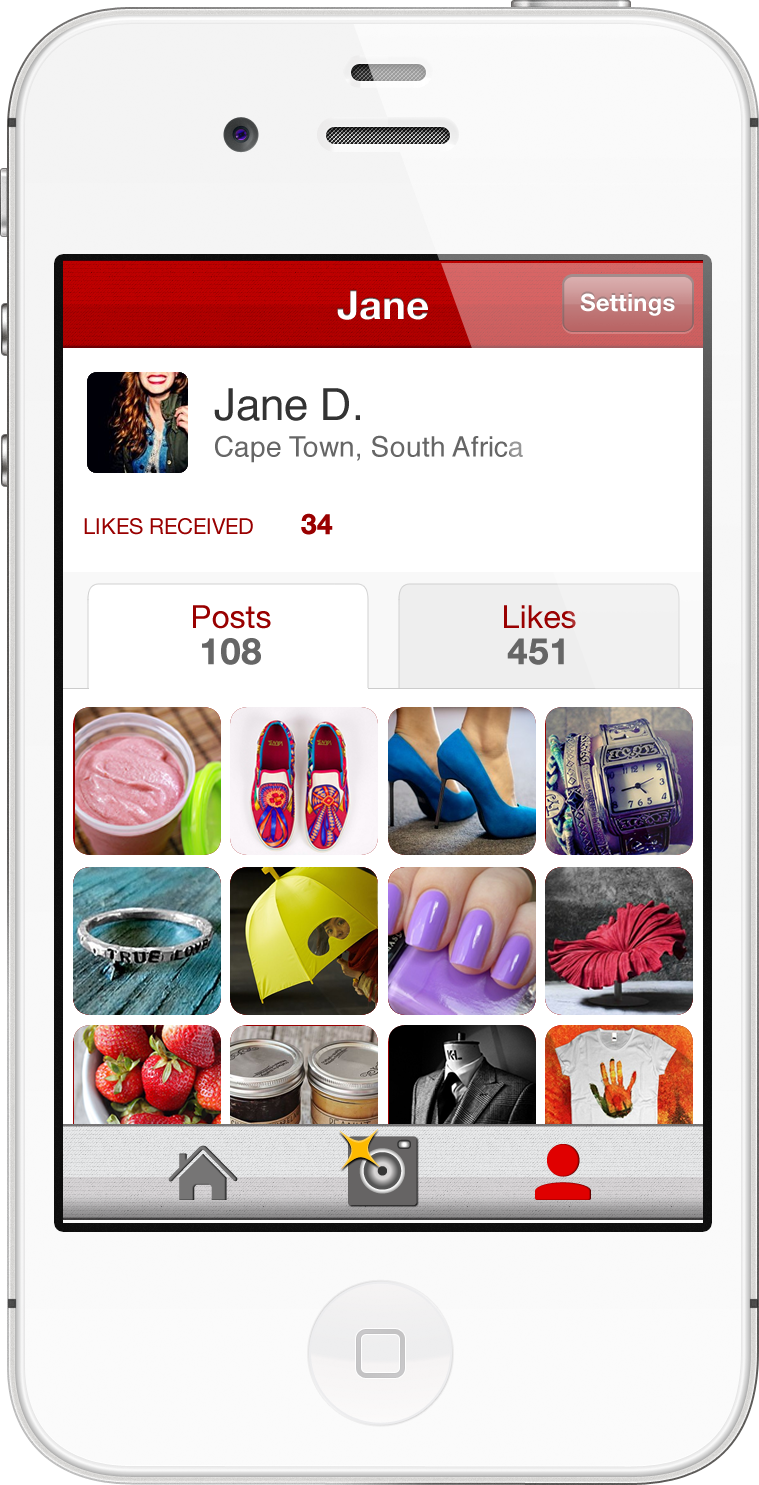This screenshot has width=759, height=1485.
Task: Switch to the Likes tab
Action: click(539, 636)
